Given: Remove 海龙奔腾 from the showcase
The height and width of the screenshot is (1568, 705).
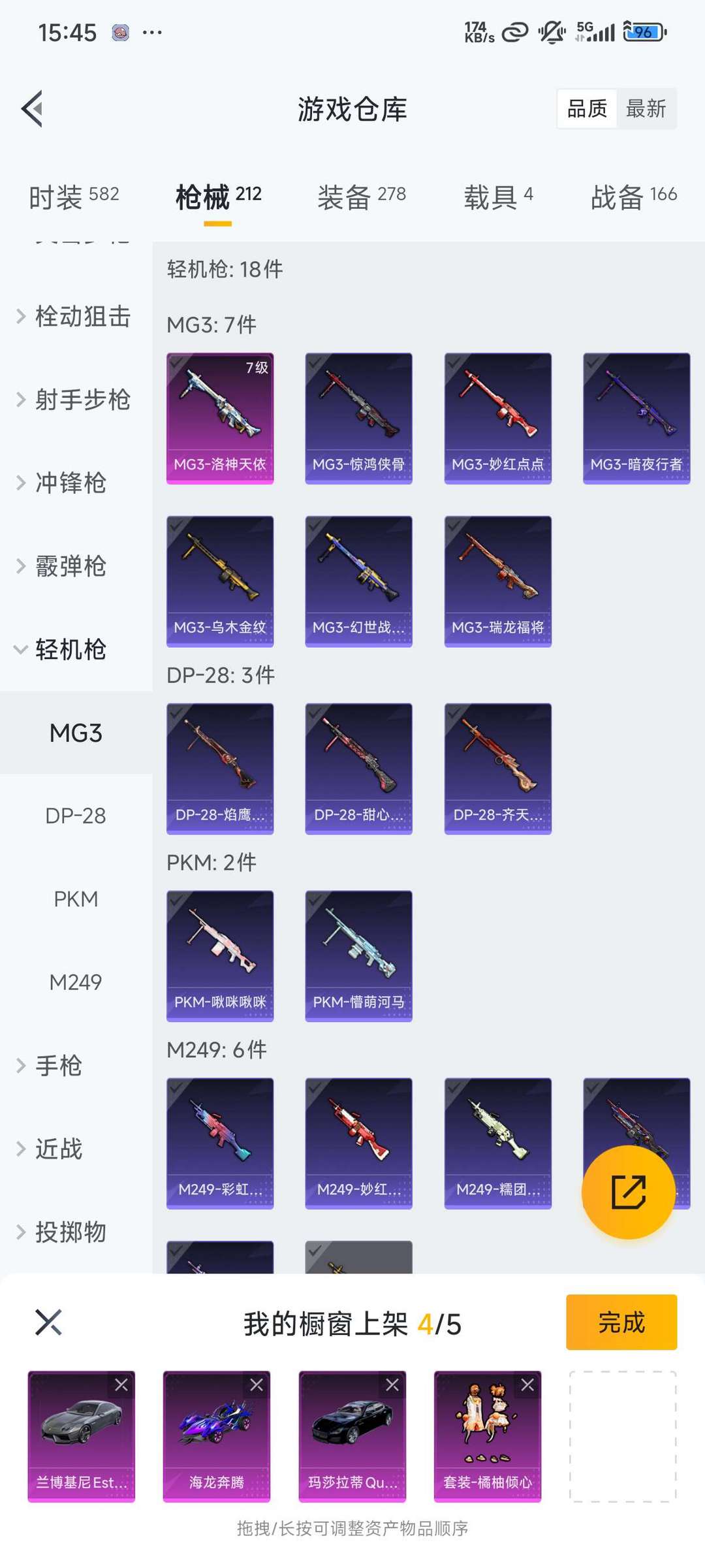Looking at the screenshot, I should [257, 1384].
